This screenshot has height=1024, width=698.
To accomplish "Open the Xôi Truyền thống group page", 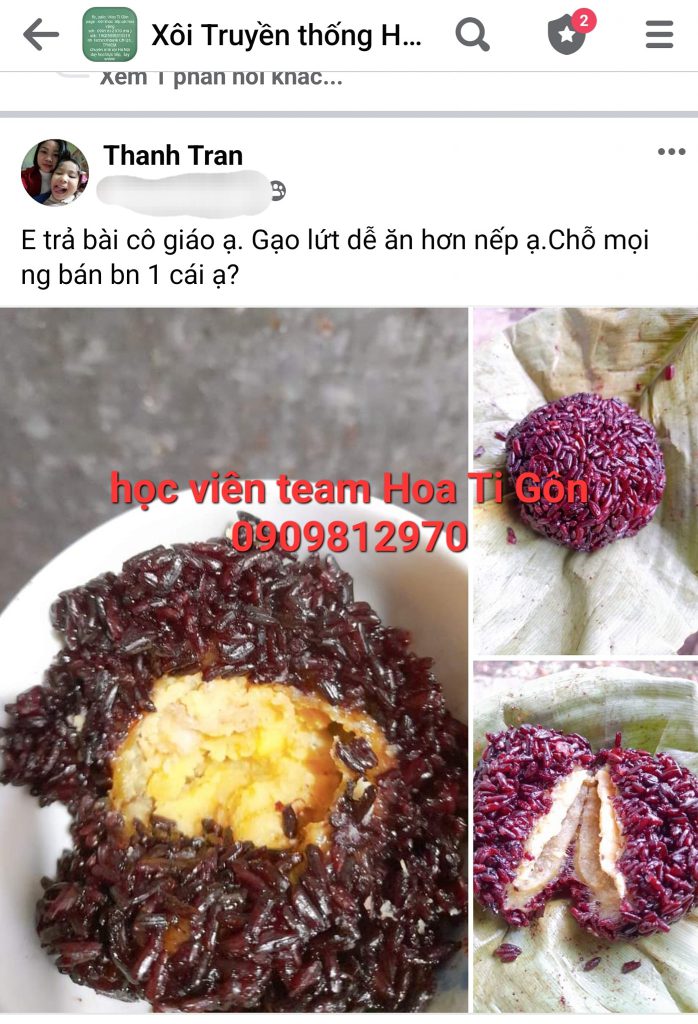I will pyautogui.click(x=286, y=35).
